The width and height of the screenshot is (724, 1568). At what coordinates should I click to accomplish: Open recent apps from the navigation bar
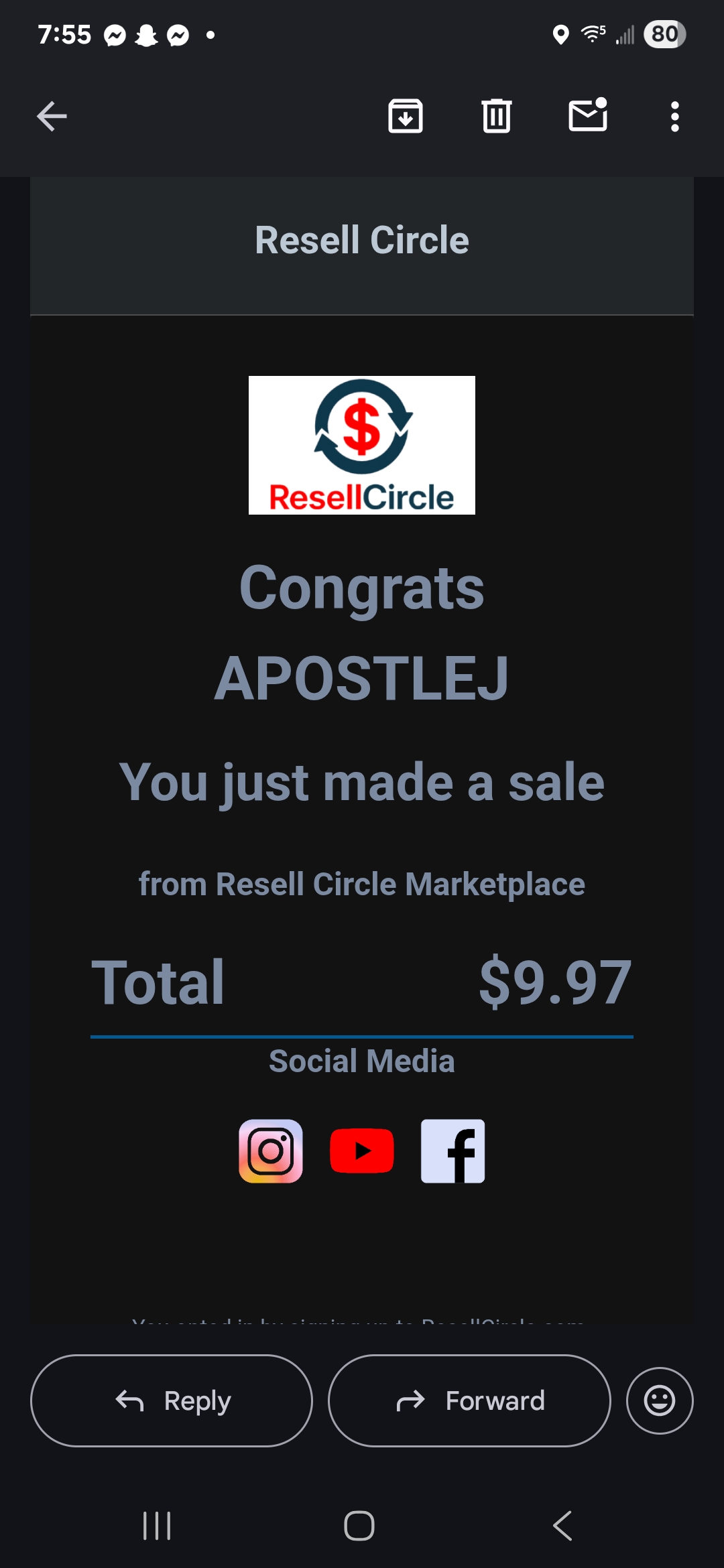pyautogui.click(x=157, y=1526)
